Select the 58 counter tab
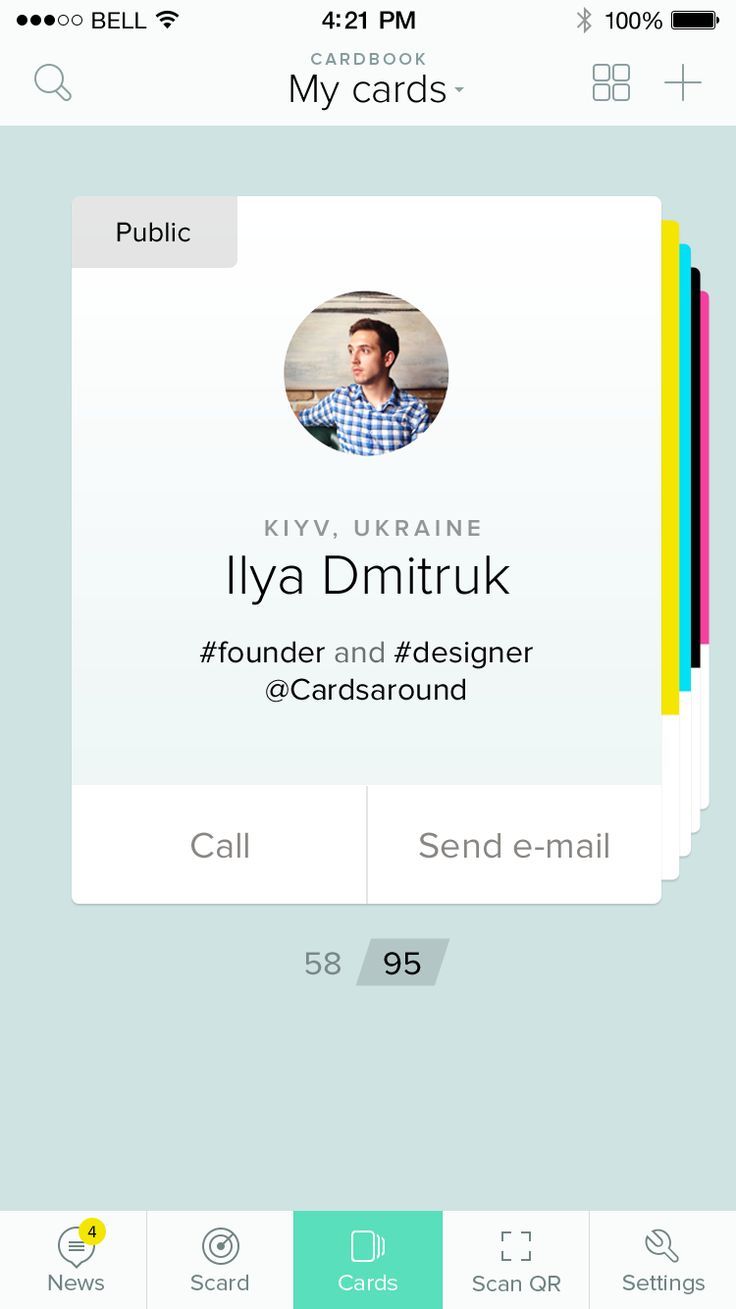The image size is (736, 1309). click(x=323, y=963)
